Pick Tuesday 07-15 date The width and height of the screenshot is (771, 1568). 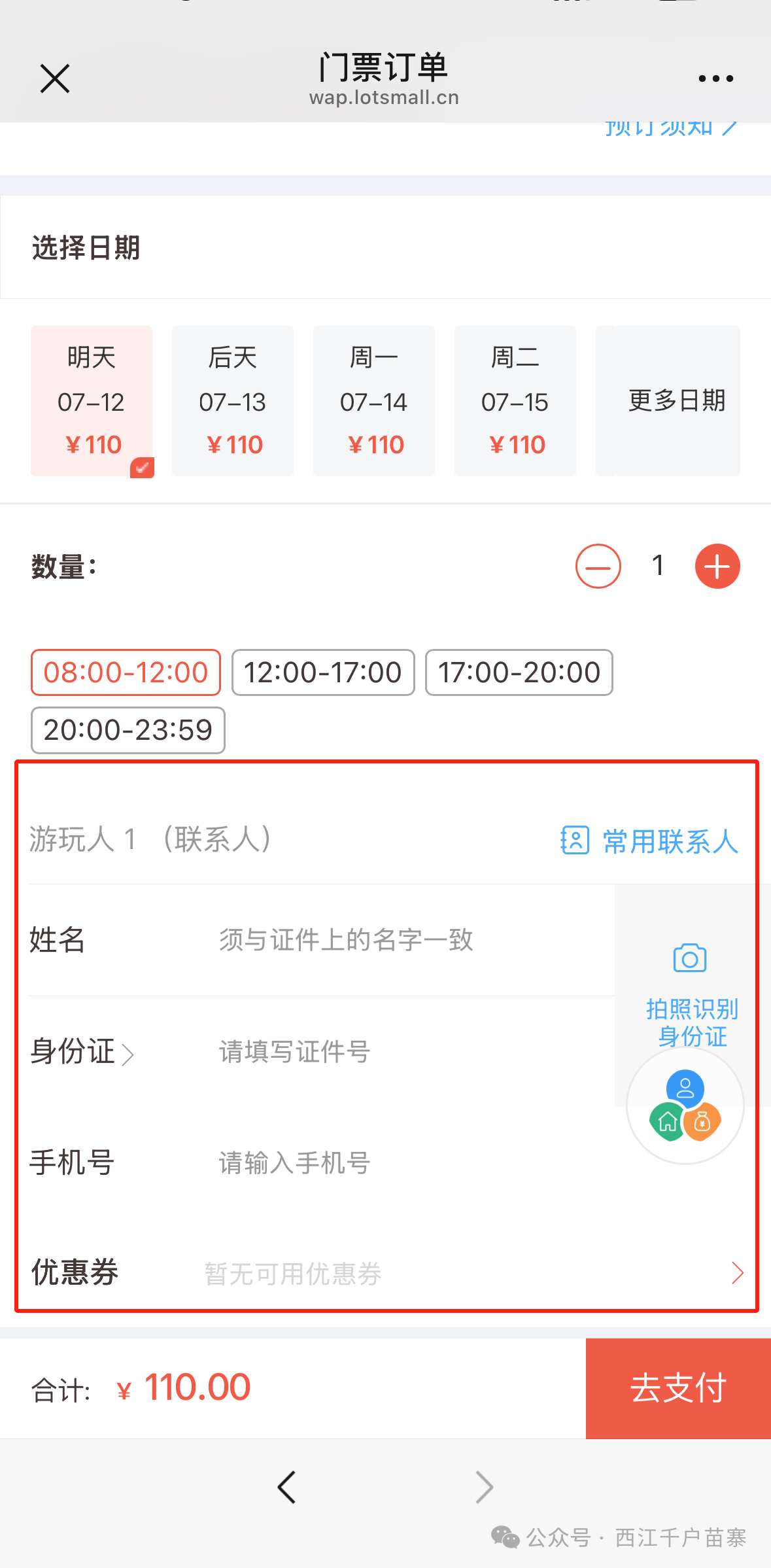[x=515, y=401]
